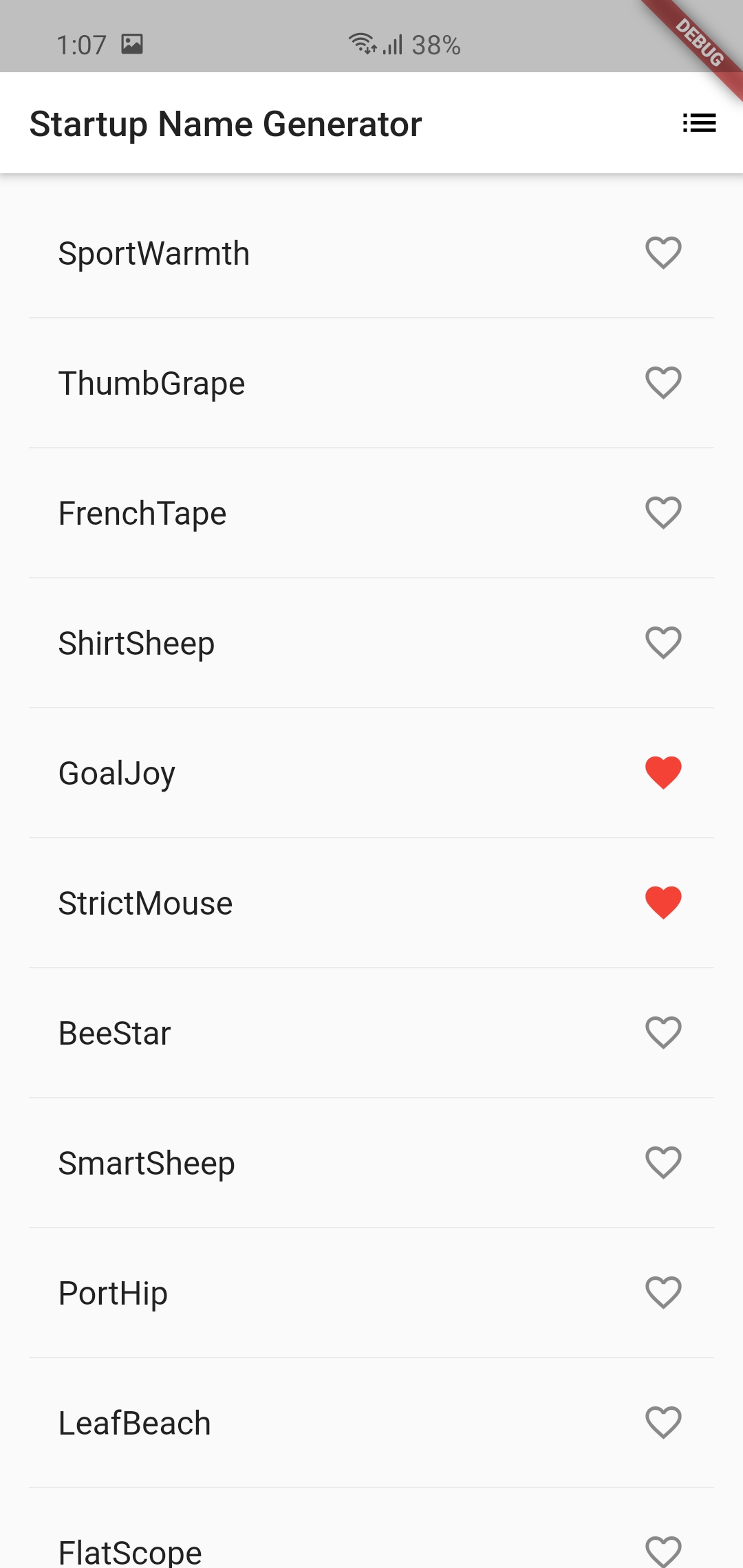Tap the heart next to FrenchTape
The image size is (743, 1568).
pos(663,512)
